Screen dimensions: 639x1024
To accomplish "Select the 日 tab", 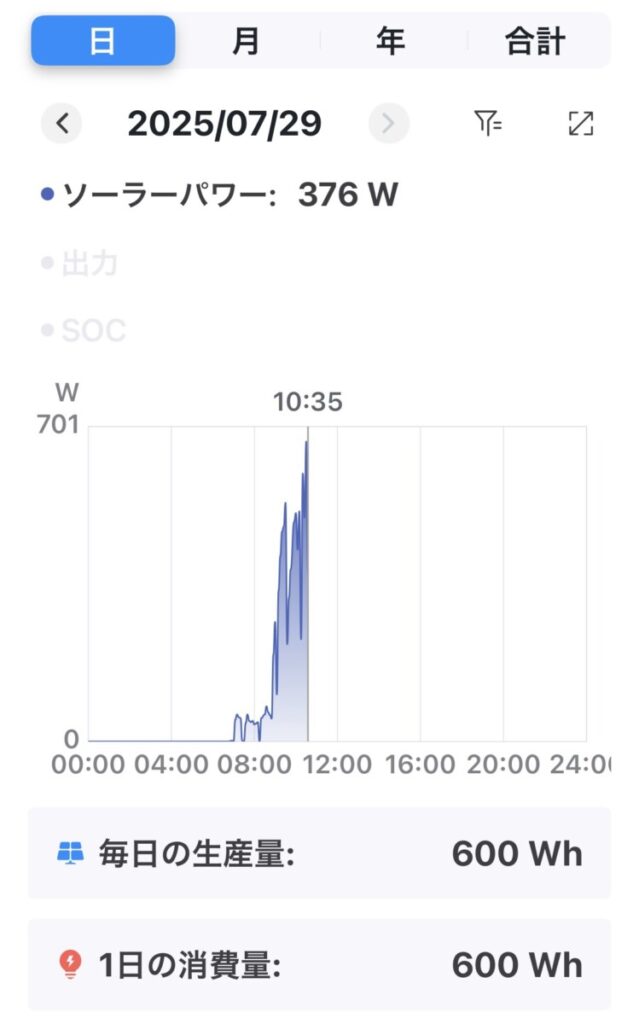I will coord(103,41).
